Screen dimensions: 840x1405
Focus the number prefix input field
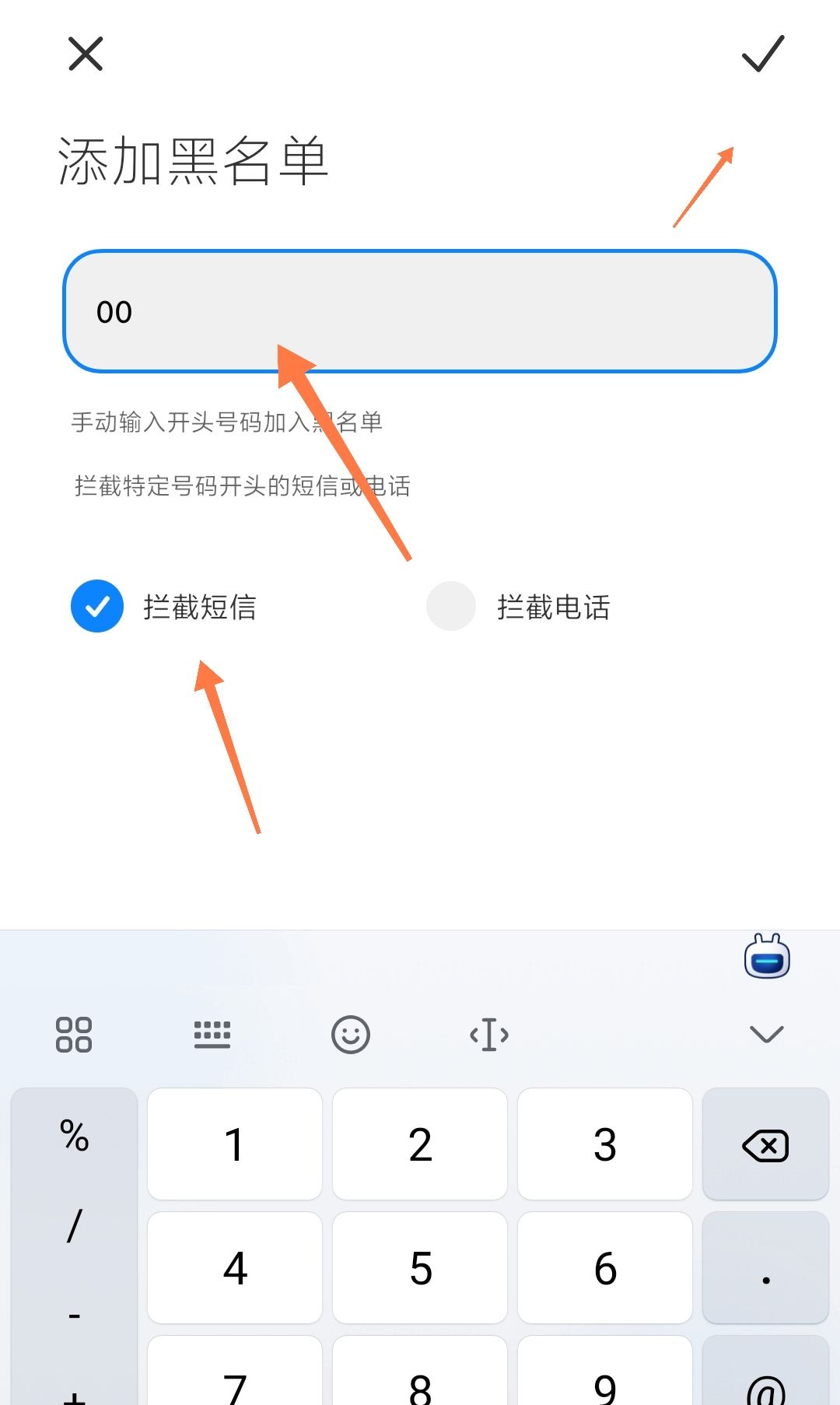tap(420, 311)
